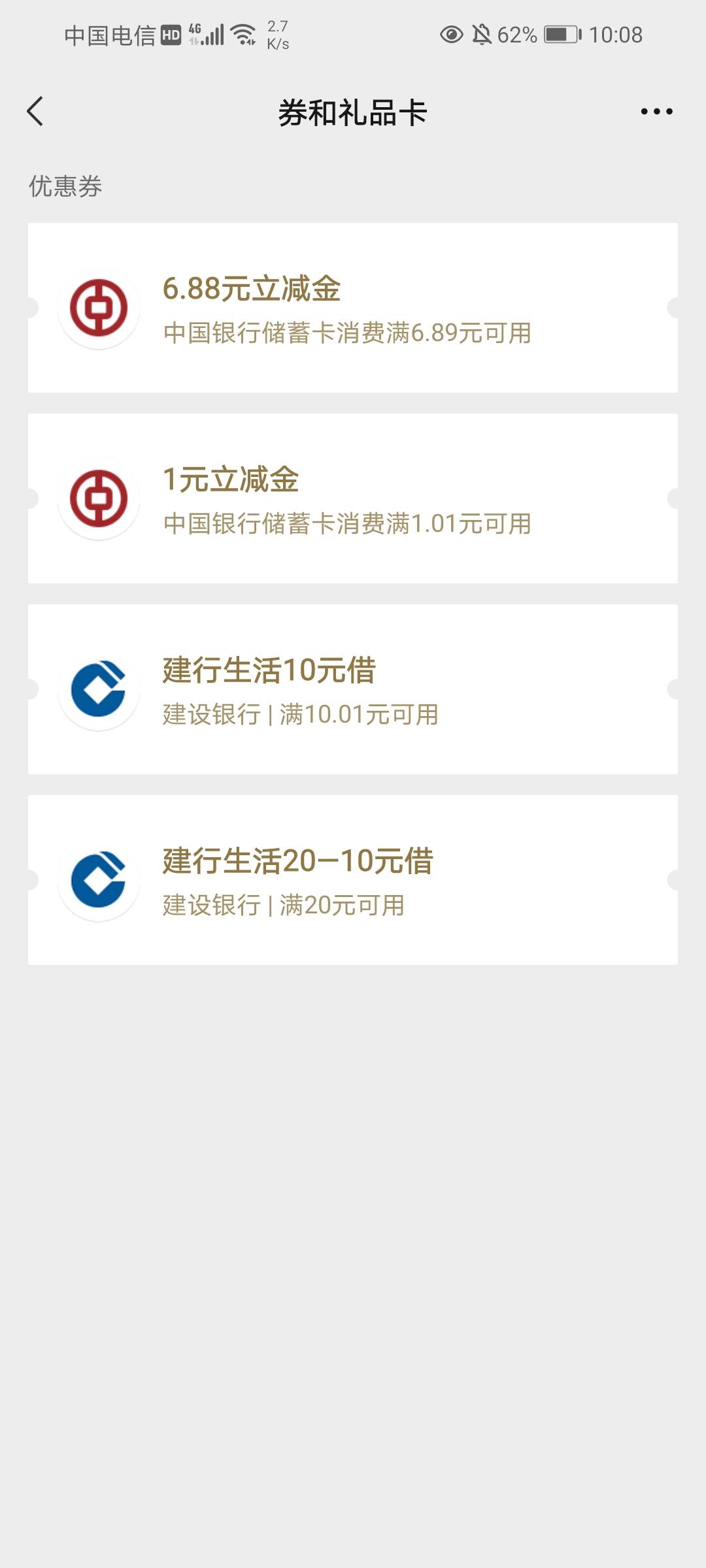Open the 6.88元立减金 coupon
706x1568 pixels.
pyautogui.click(x=353, y=308)
